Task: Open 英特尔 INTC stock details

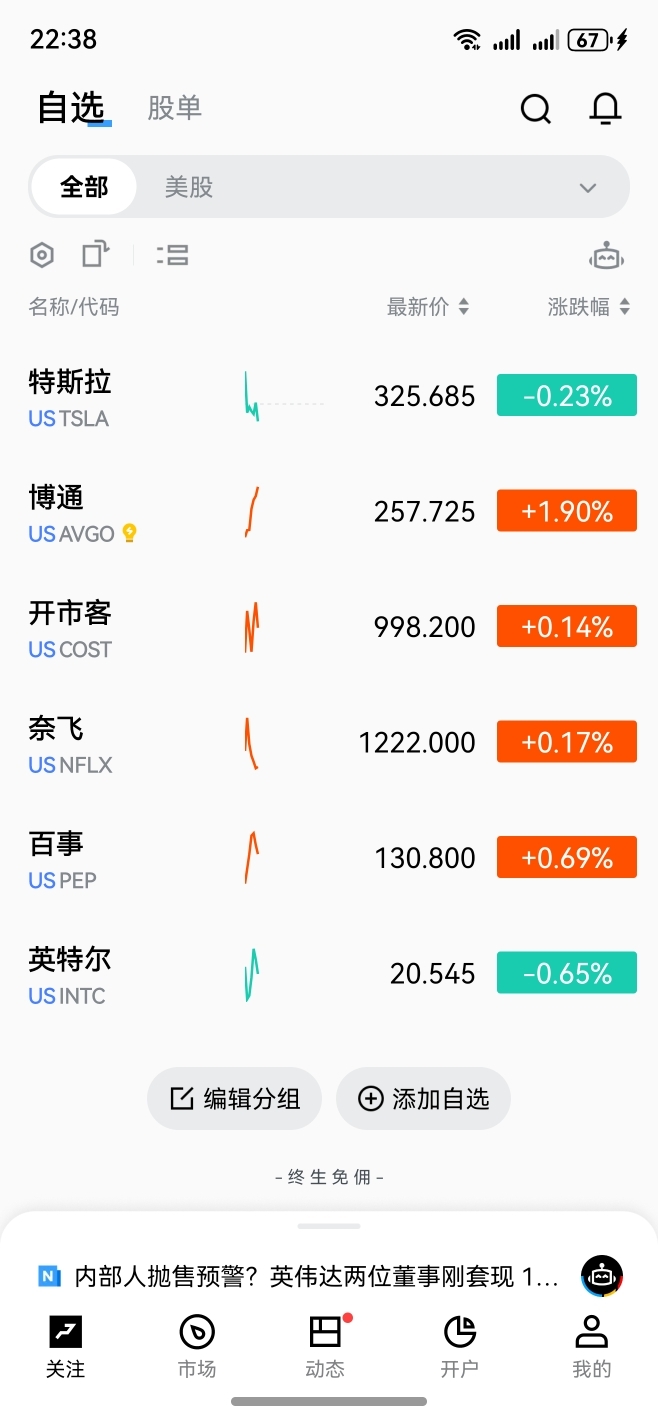Action: coord(329,974)
